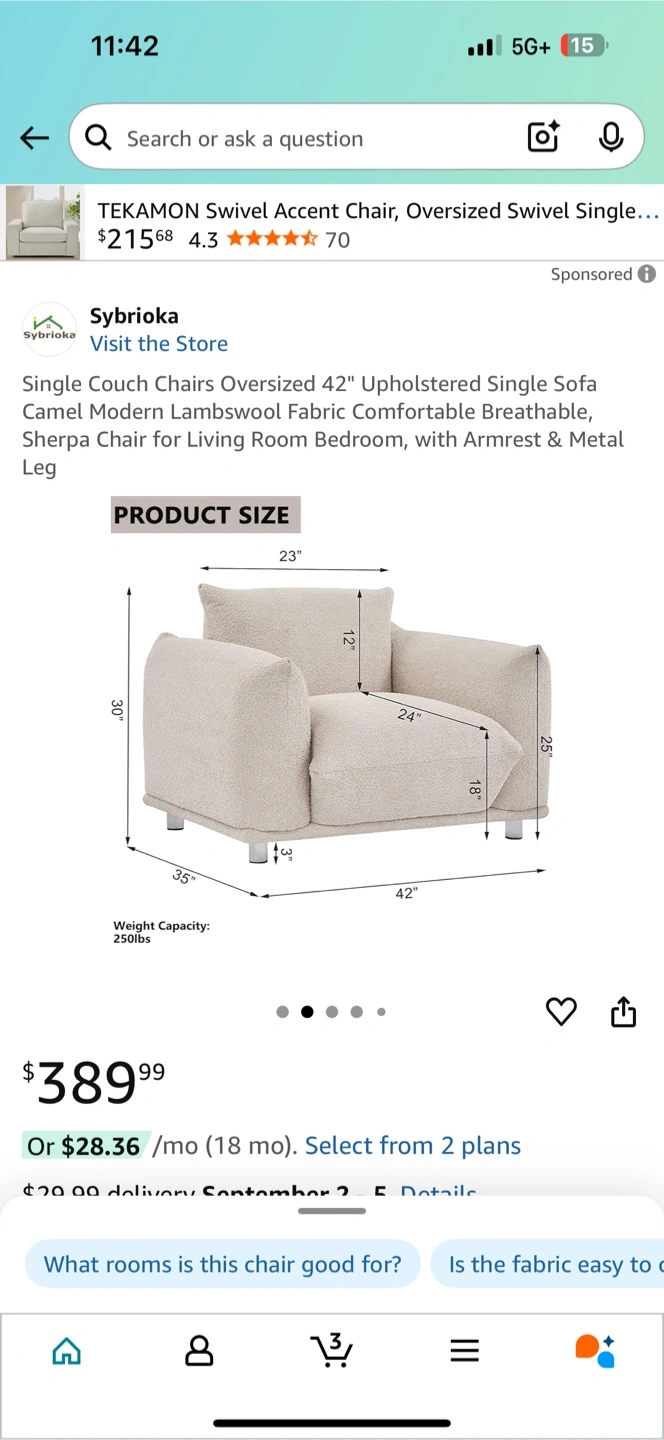Screen dimensions: 664x1440
Task: Go back using the arrow icon
Action: (x=35, y=138)
